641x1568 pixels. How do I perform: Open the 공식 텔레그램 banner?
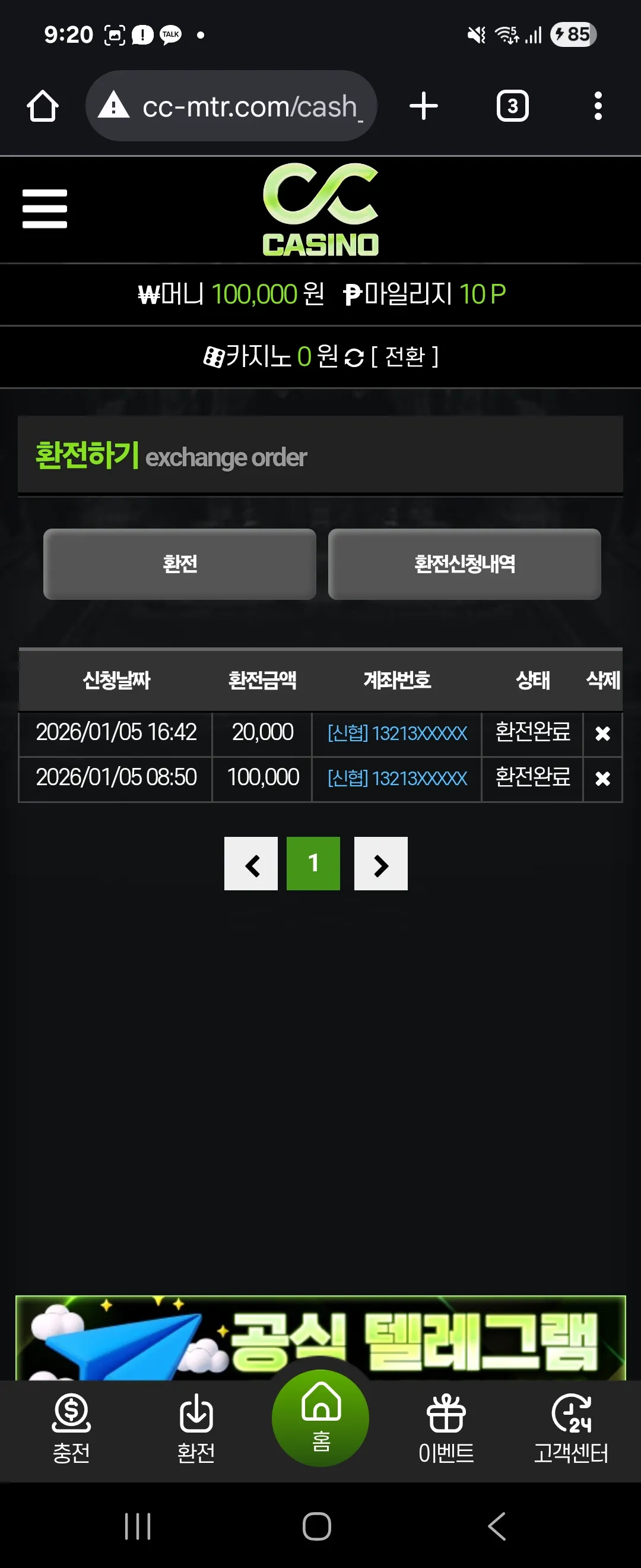pyautogui.click(x=320, y=1338)
